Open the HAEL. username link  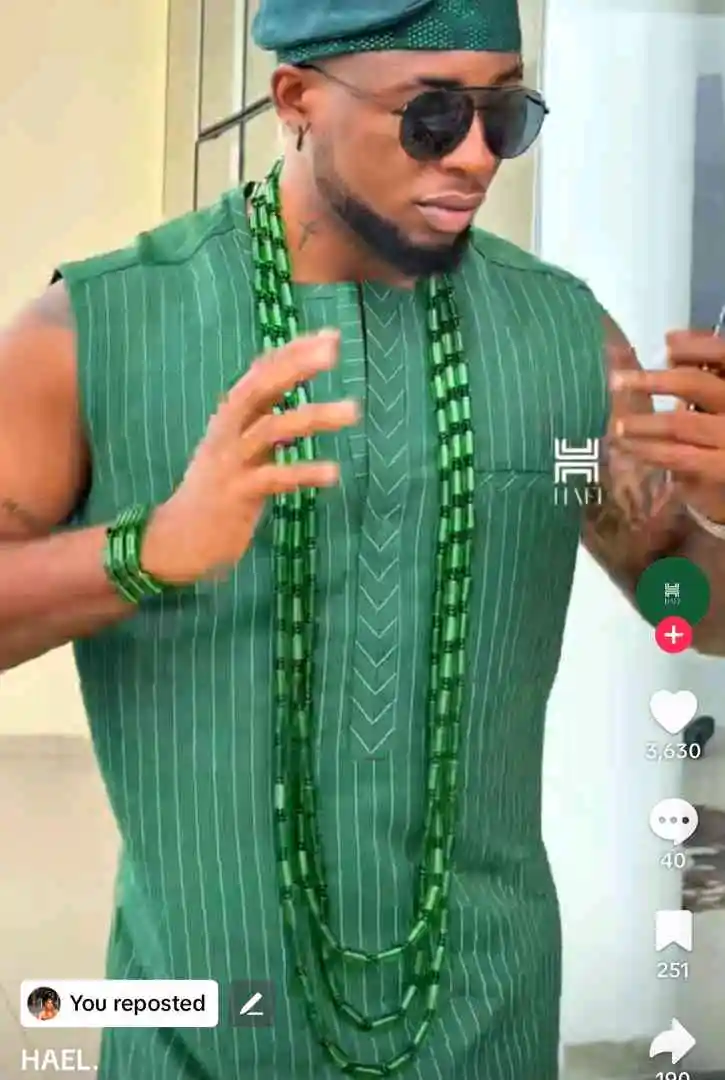58,1060
